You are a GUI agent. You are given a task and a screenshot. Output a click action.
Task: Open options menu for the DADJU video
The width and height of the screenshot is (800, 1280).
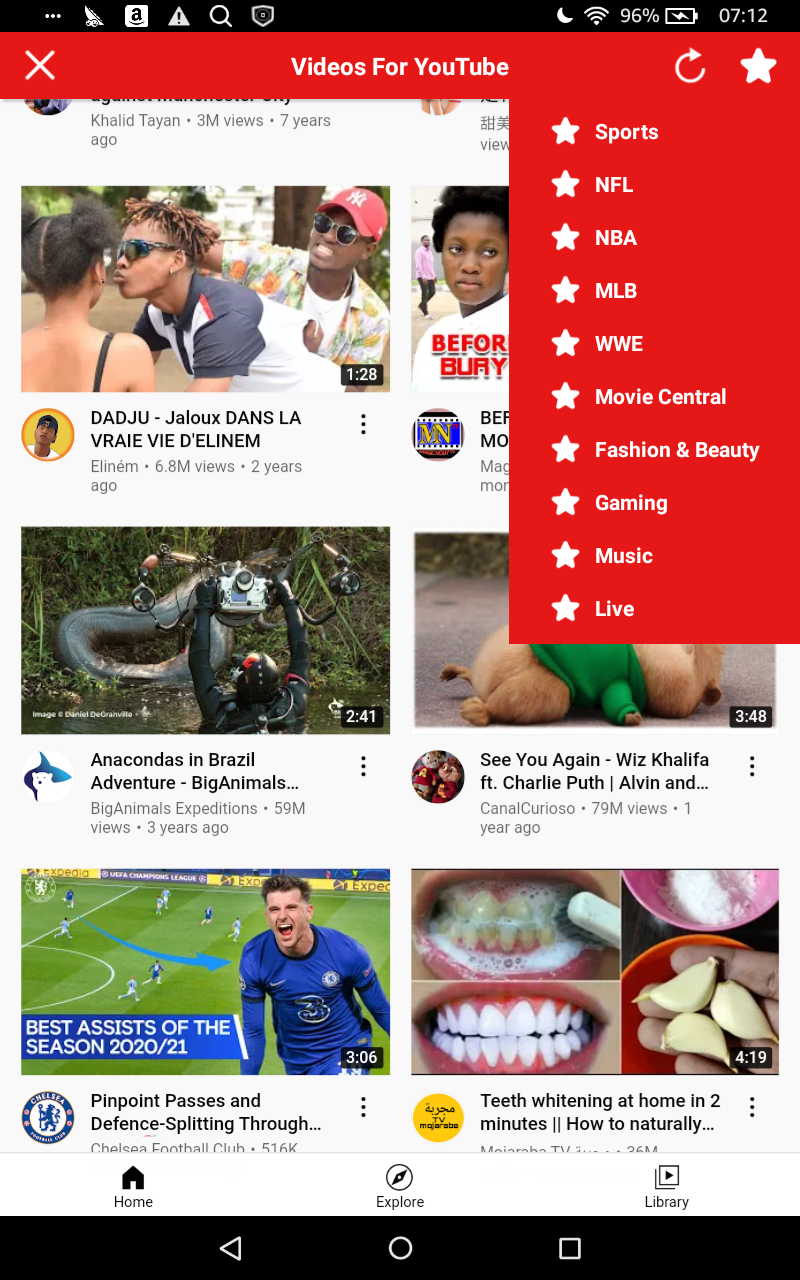click(363, 424)
